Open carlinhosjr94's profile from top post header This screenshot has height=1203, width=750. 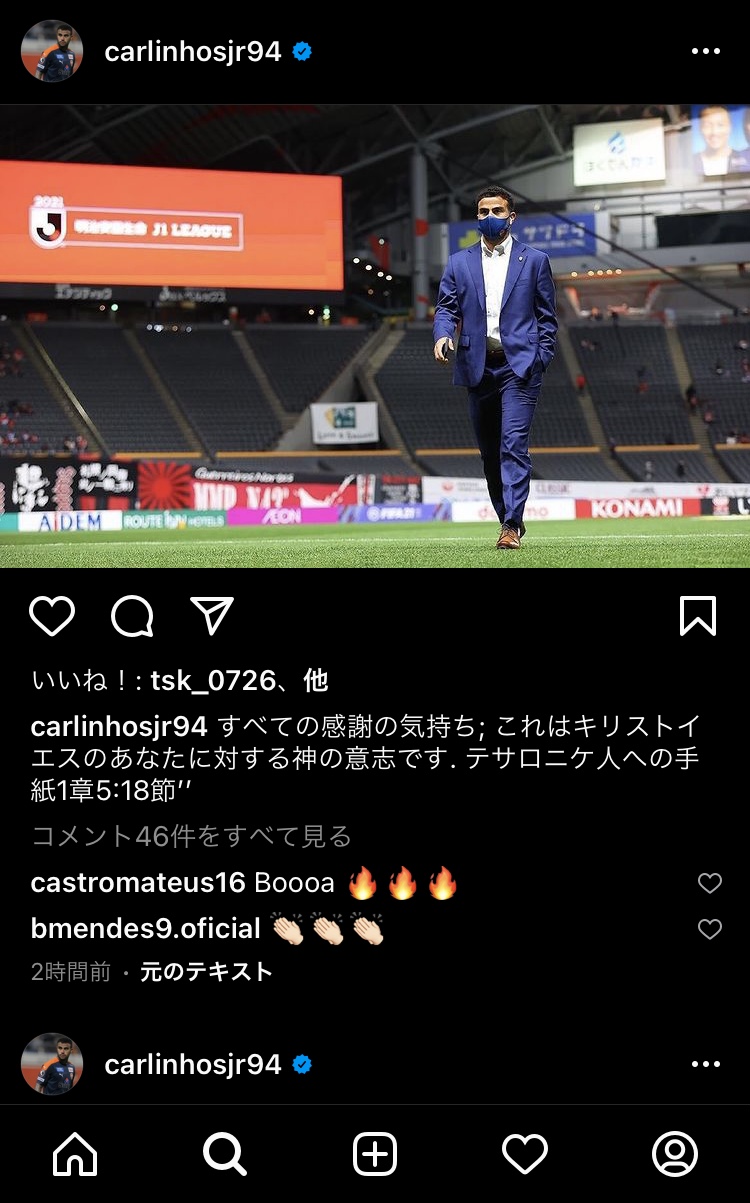(192, 52)
